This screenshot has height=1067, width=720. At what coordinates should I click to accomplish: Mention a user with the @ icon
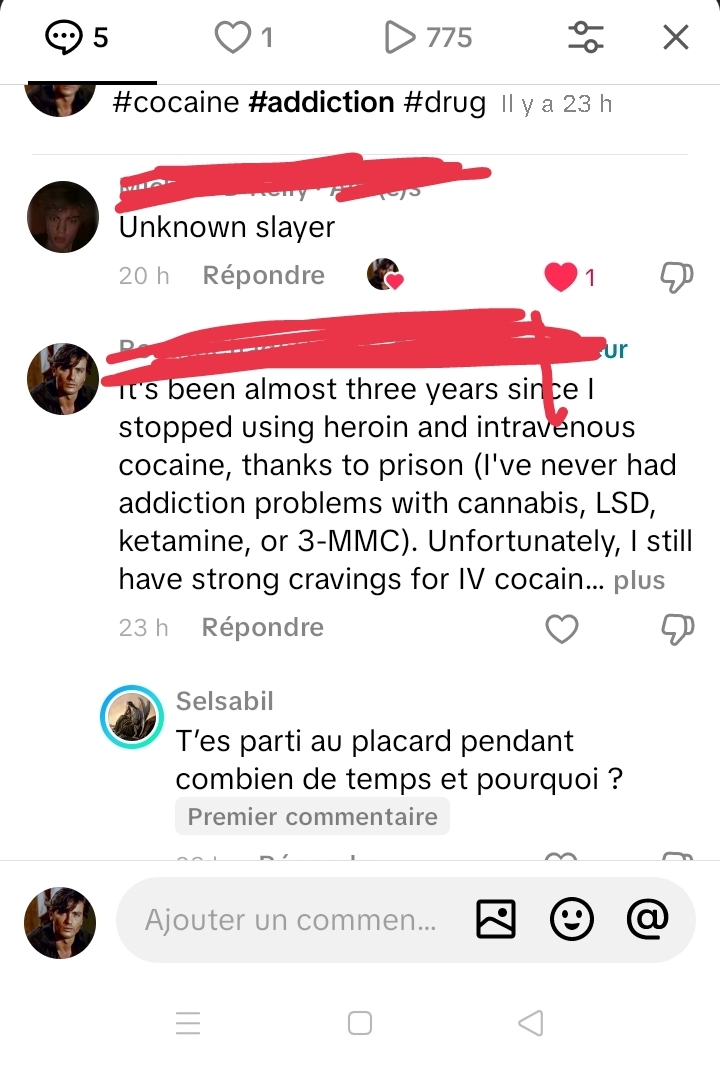648,918
